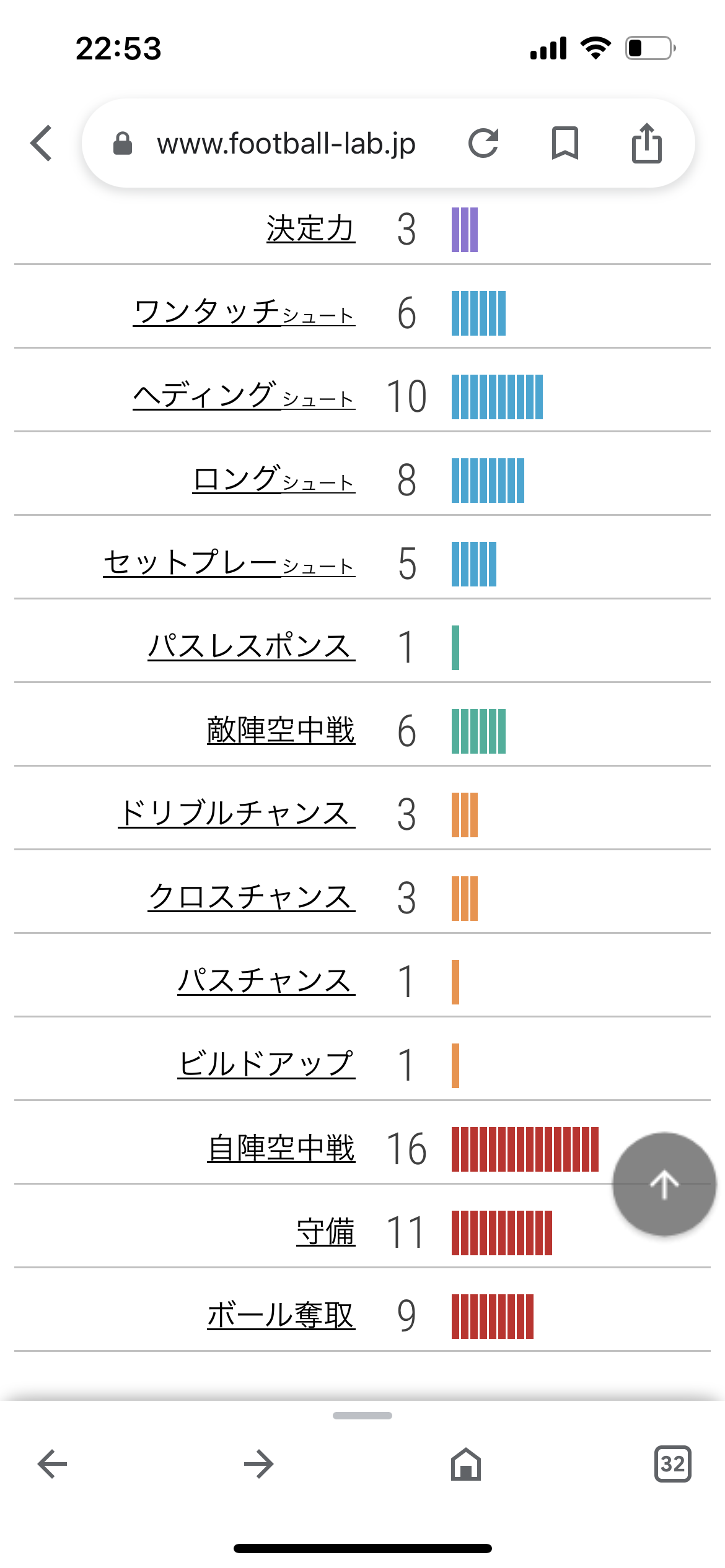
Task: Open the tab switcher showing 32 tabs
Action: 673,1464
